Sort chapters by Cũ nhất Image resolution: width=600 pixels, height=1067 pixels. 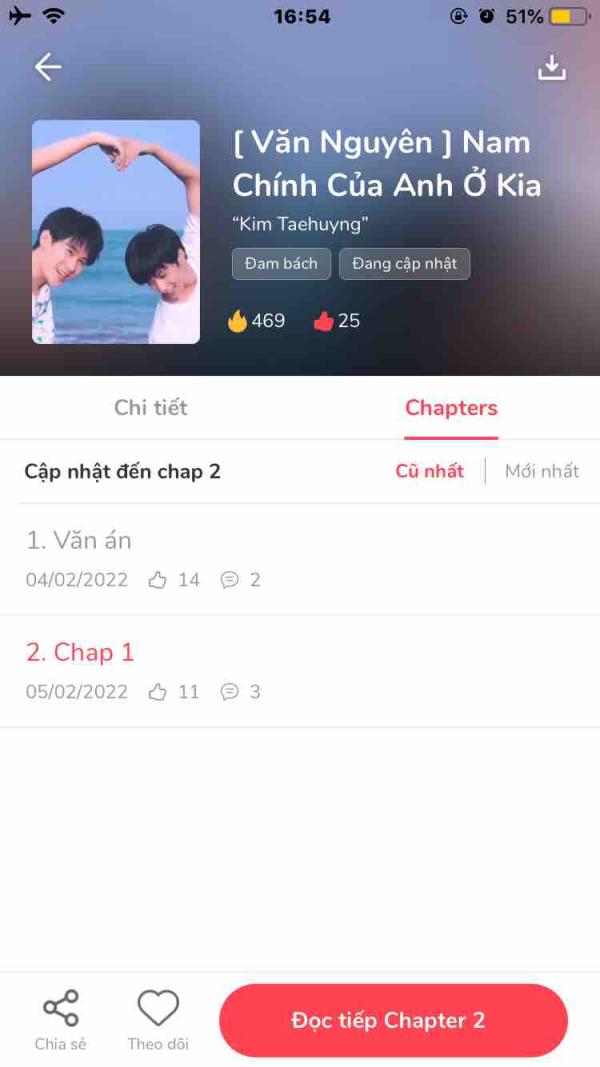click(x=429, y=471)
